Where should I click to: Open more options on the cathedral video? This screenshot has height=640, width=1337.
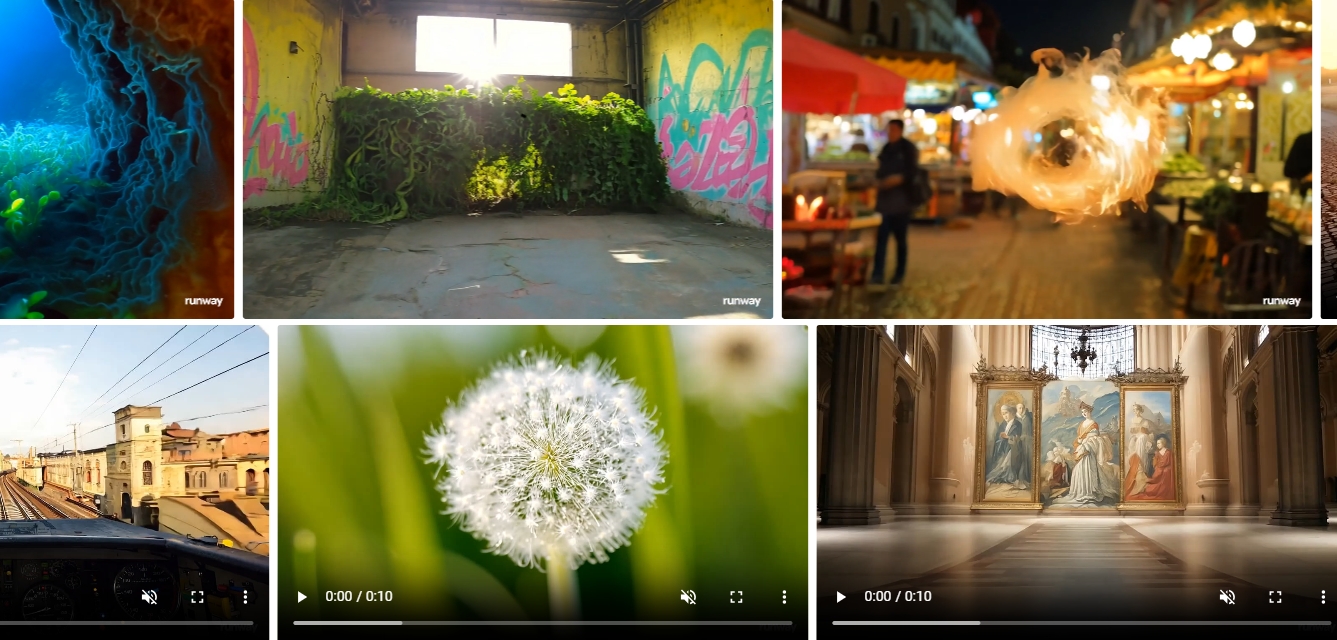1323,597
